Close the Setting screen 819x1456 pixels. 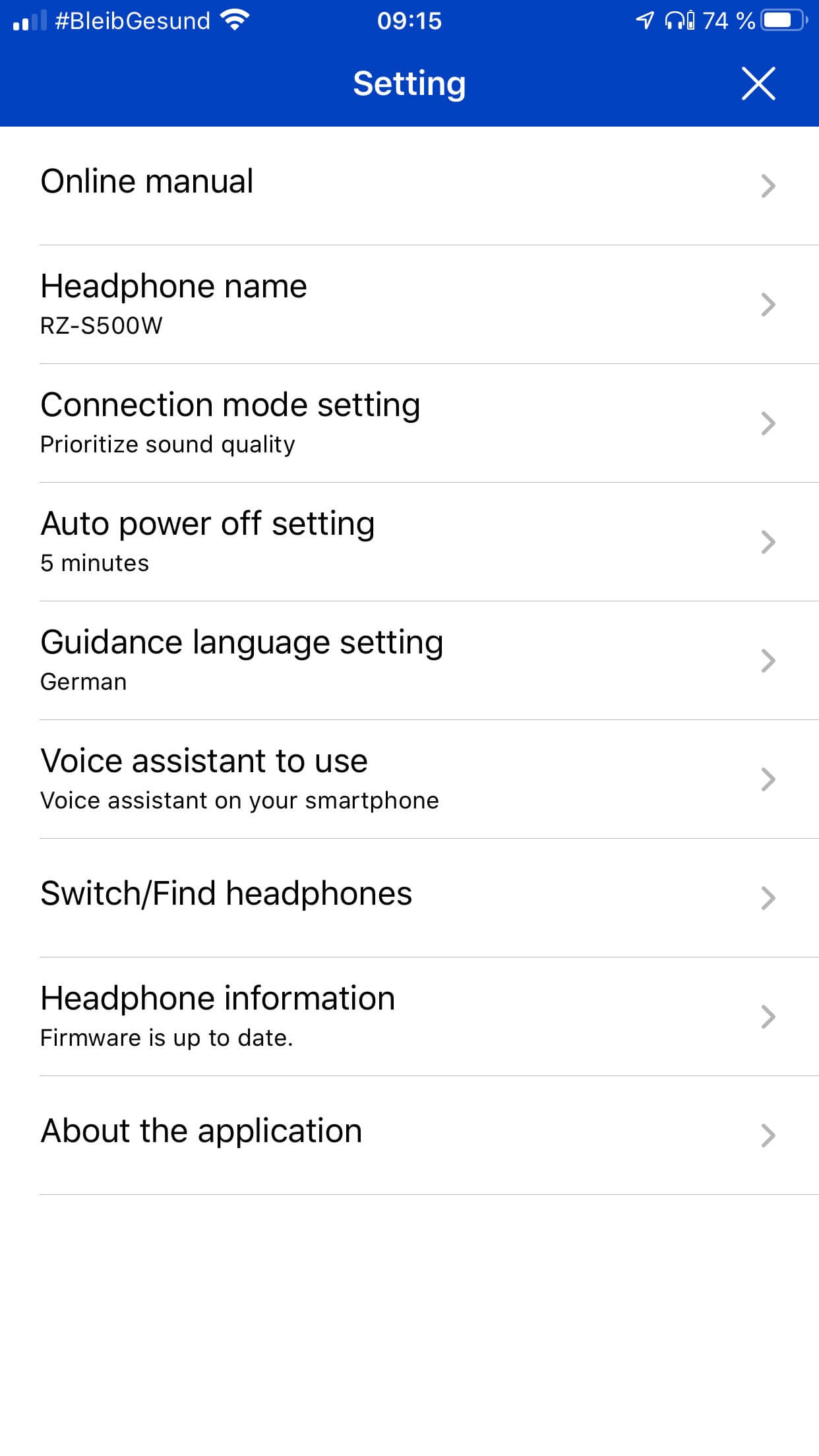[758, 84]
